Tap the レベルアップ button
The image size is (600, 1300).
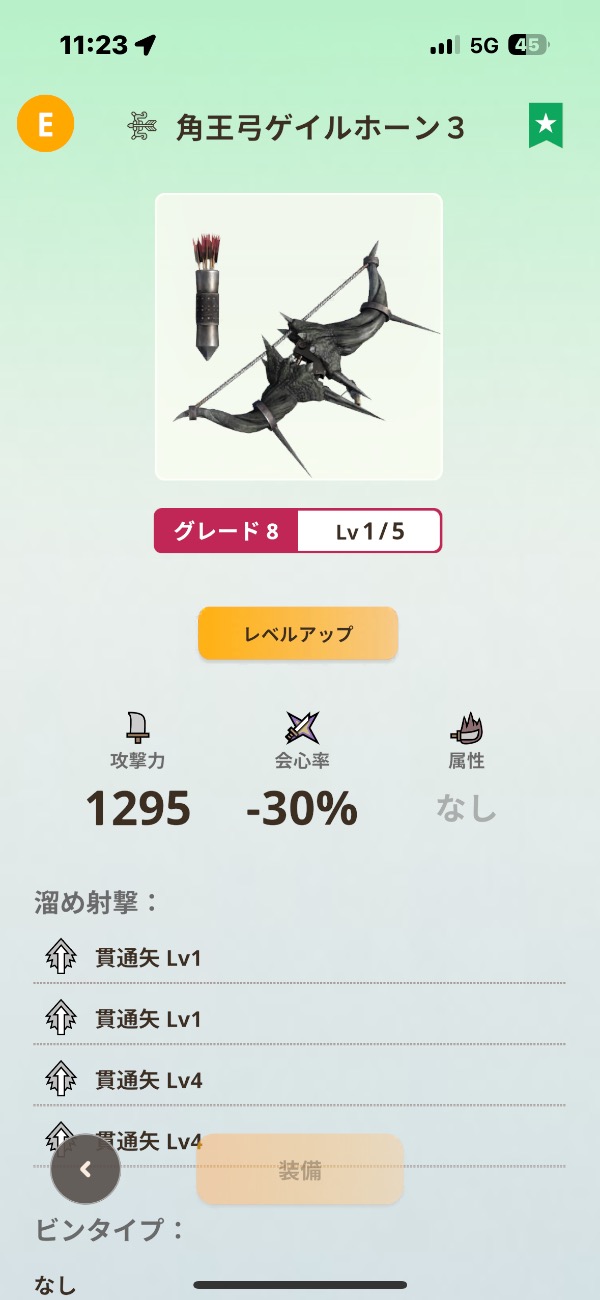[x=298, y=634]
